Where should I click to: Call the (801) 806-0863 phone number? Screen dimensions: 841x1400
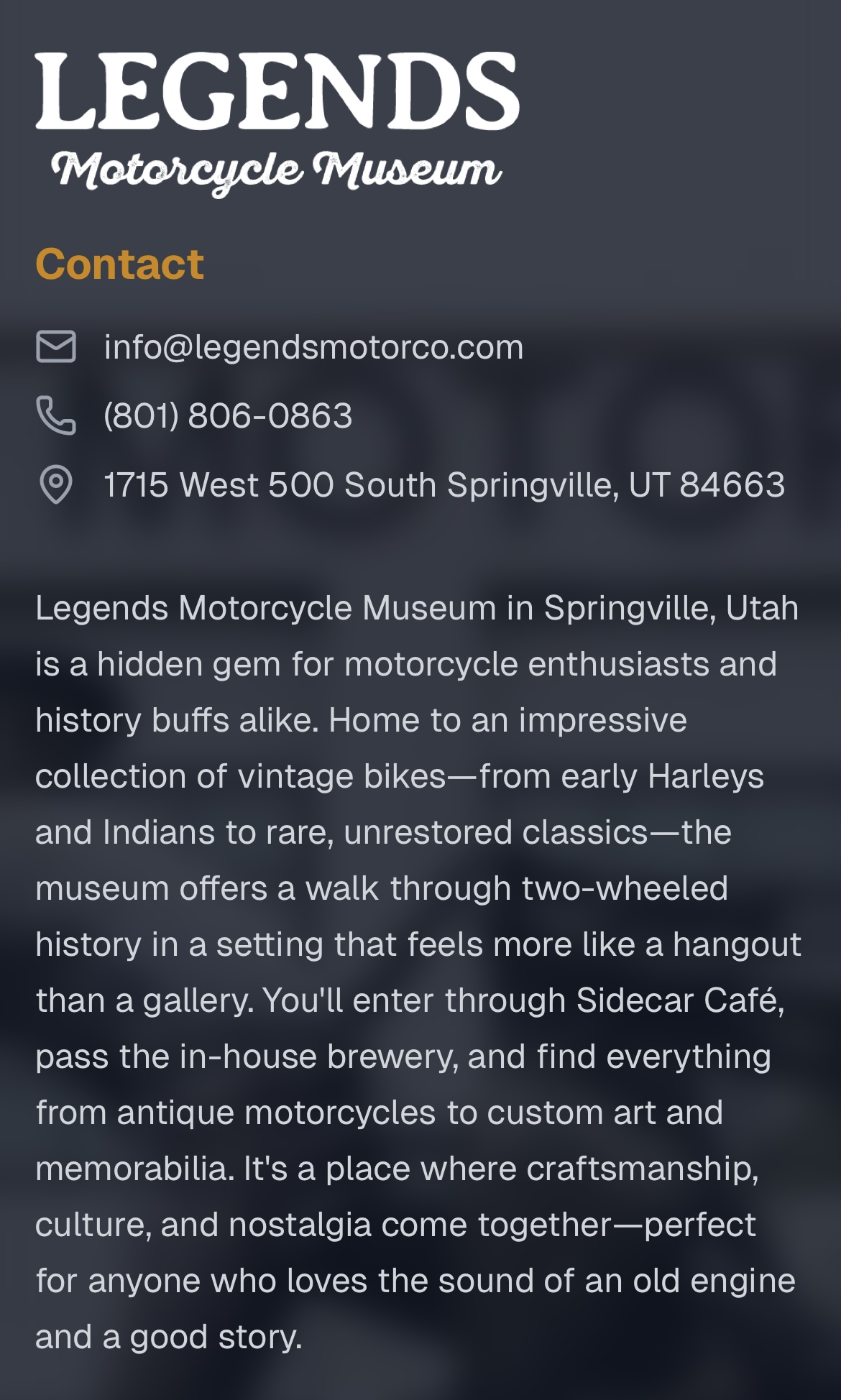[x=228, y=416]
